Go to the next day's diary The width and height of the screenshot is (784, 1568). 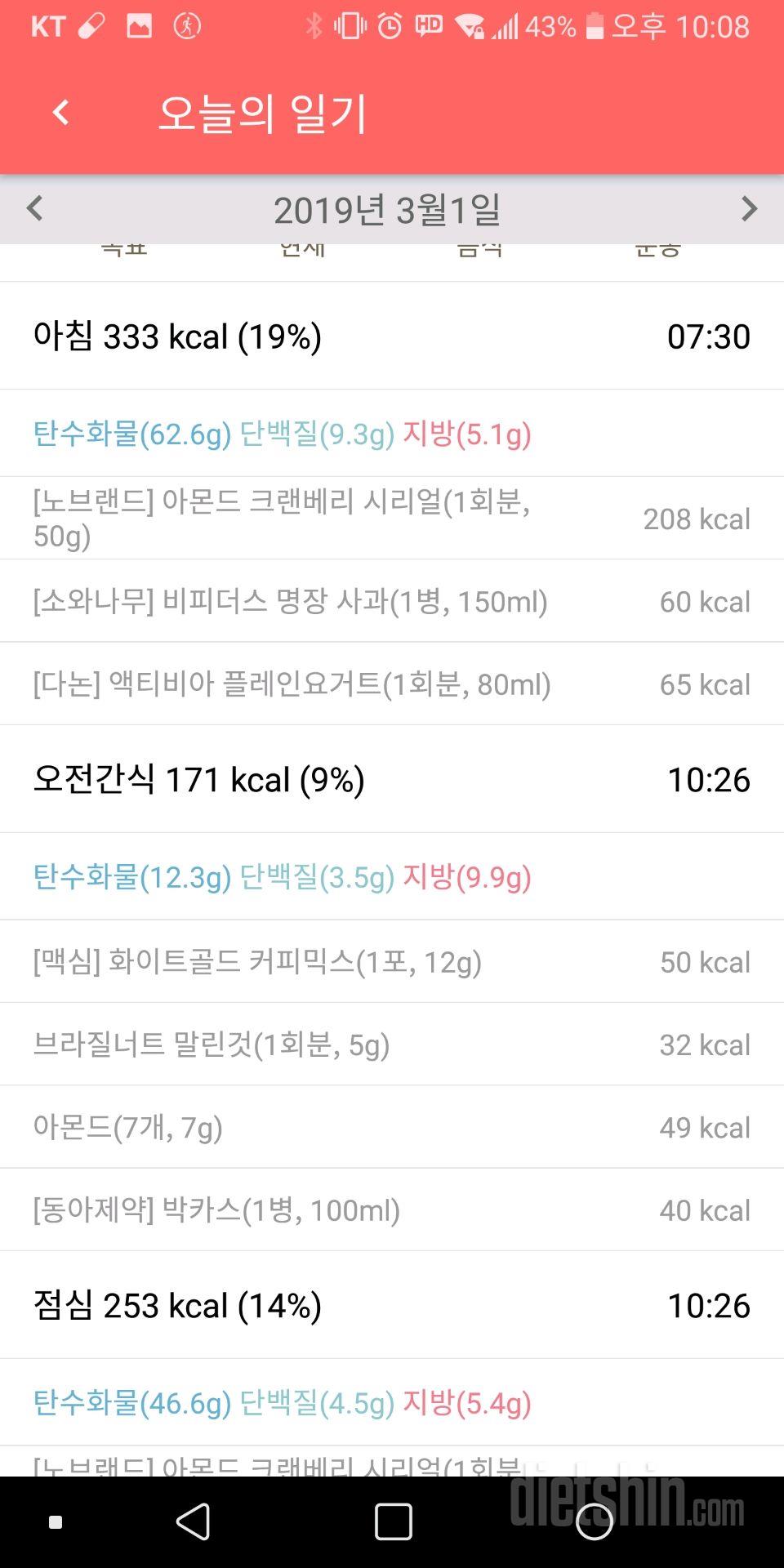click(749, 209)
